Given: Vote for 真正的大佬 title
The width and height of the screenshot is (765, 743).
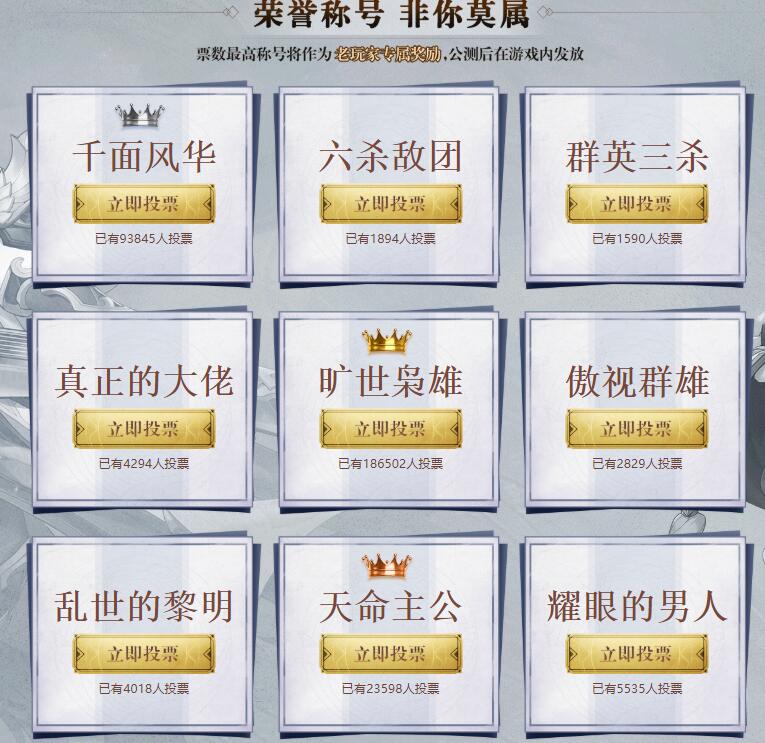Looking at the screenshot, I should [144, 429].
